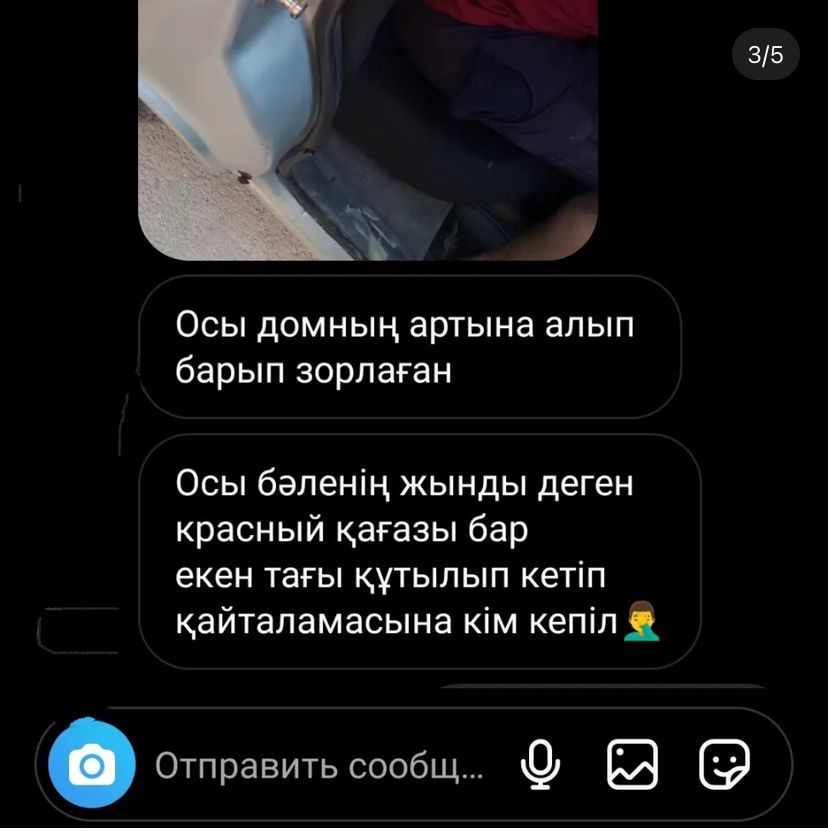Open the sticker picker
828x836 pixels.
point(725,766)
